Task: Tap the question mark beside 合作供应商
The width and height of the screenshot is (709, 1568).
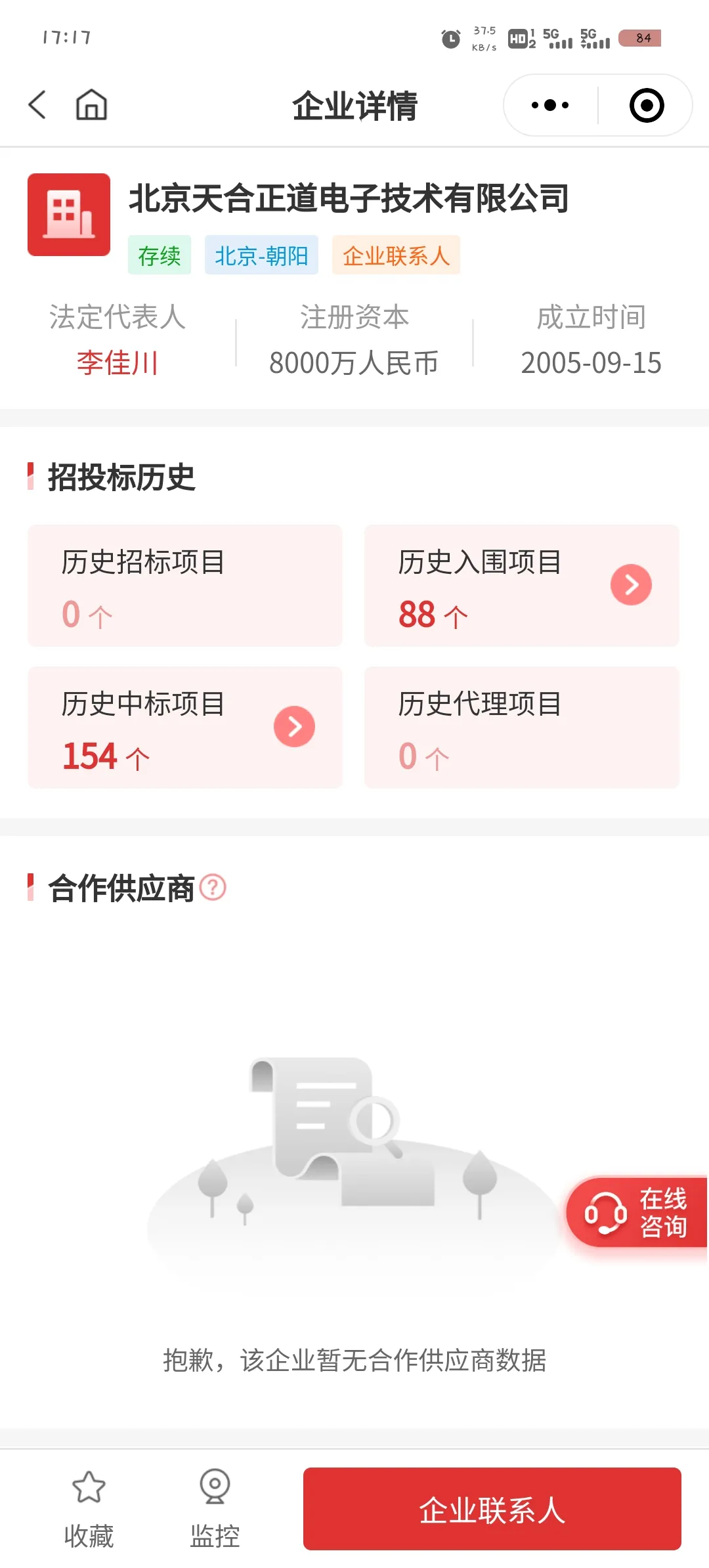Action: pyautogui.click(x=213, y=887)
